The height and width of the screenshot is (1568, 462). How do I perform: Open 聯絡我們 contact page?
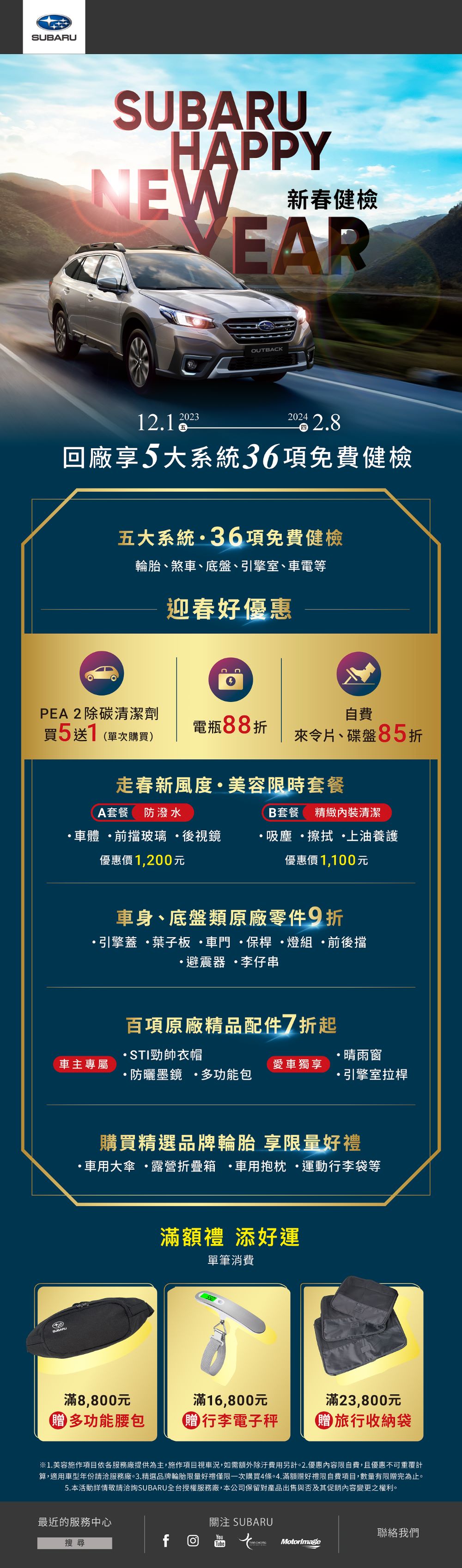click(397, 1533)
